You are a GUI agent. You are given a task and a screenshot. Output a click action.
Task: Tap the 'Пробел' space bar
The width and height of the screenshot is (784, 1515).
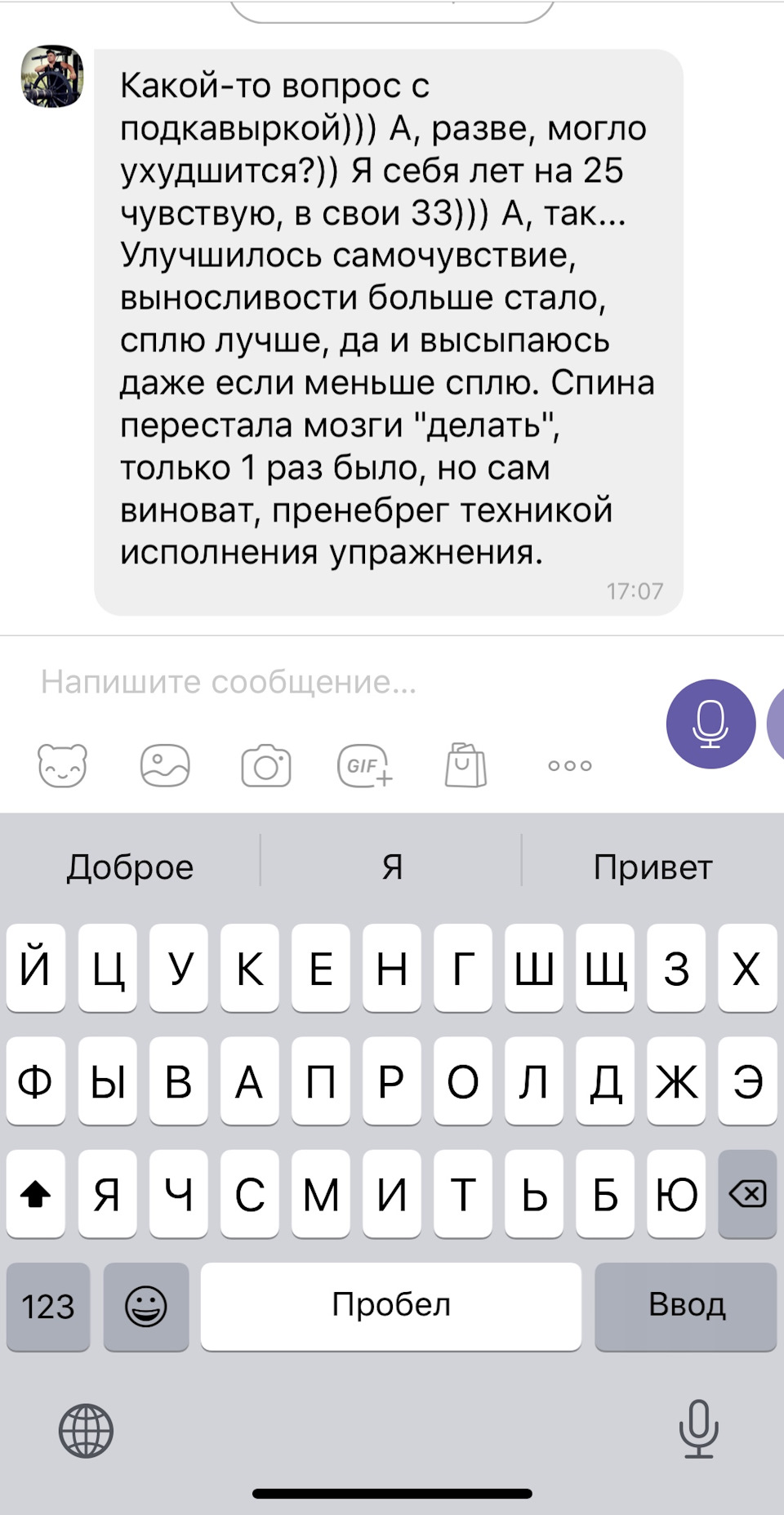pos(391,1306)
